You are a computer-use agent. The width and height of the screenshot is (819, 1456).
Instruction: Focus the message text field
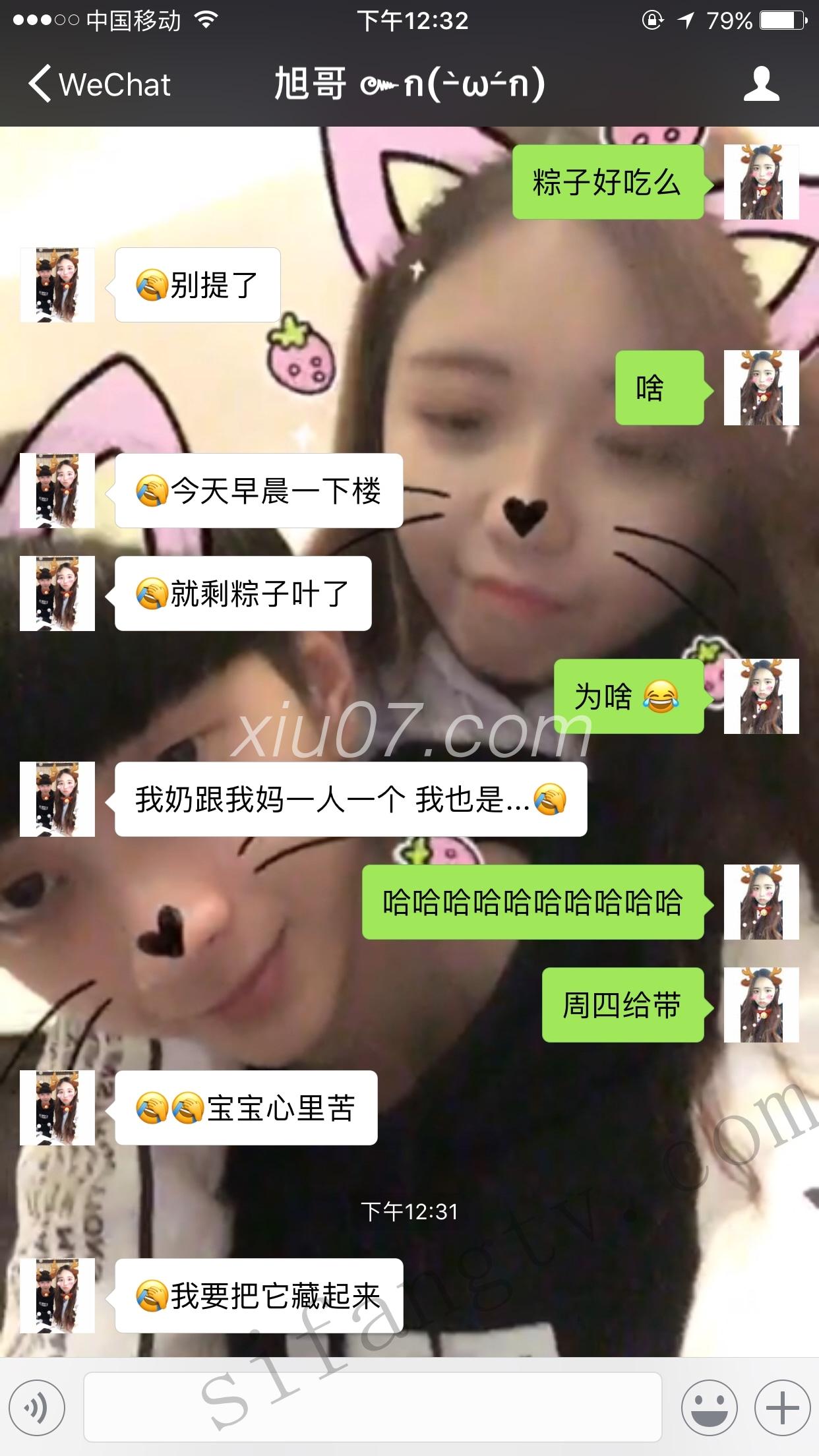point(373,1409)
